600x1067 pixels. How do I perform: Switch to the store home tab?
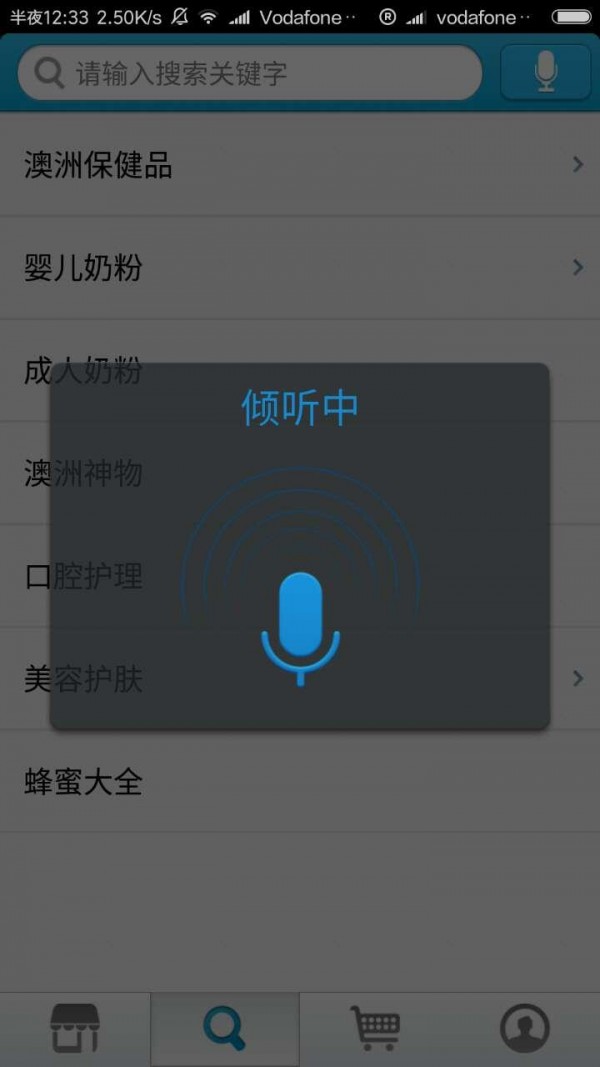[75, 1028]
